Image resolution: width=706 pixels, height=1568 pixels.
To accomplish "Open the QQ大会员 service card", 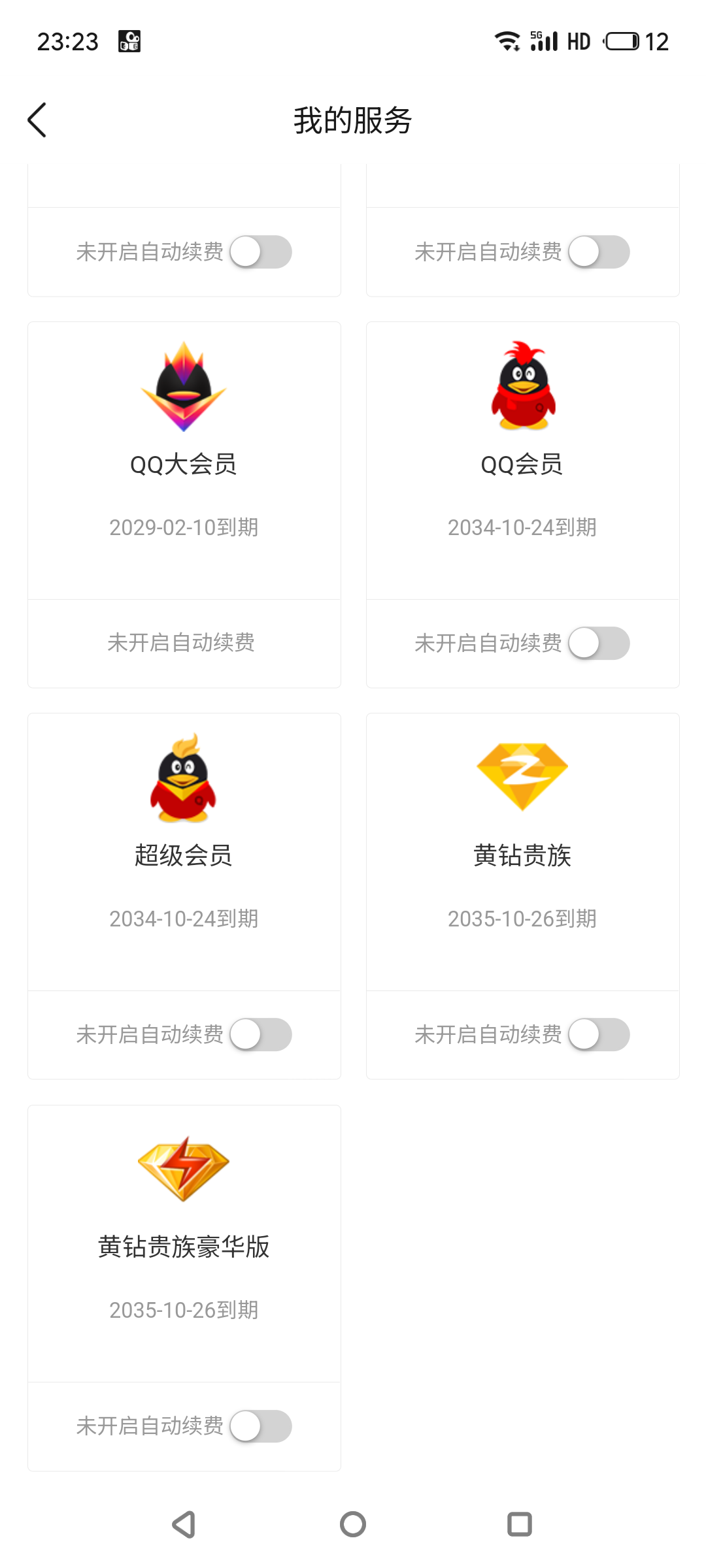I will point(184,460).
